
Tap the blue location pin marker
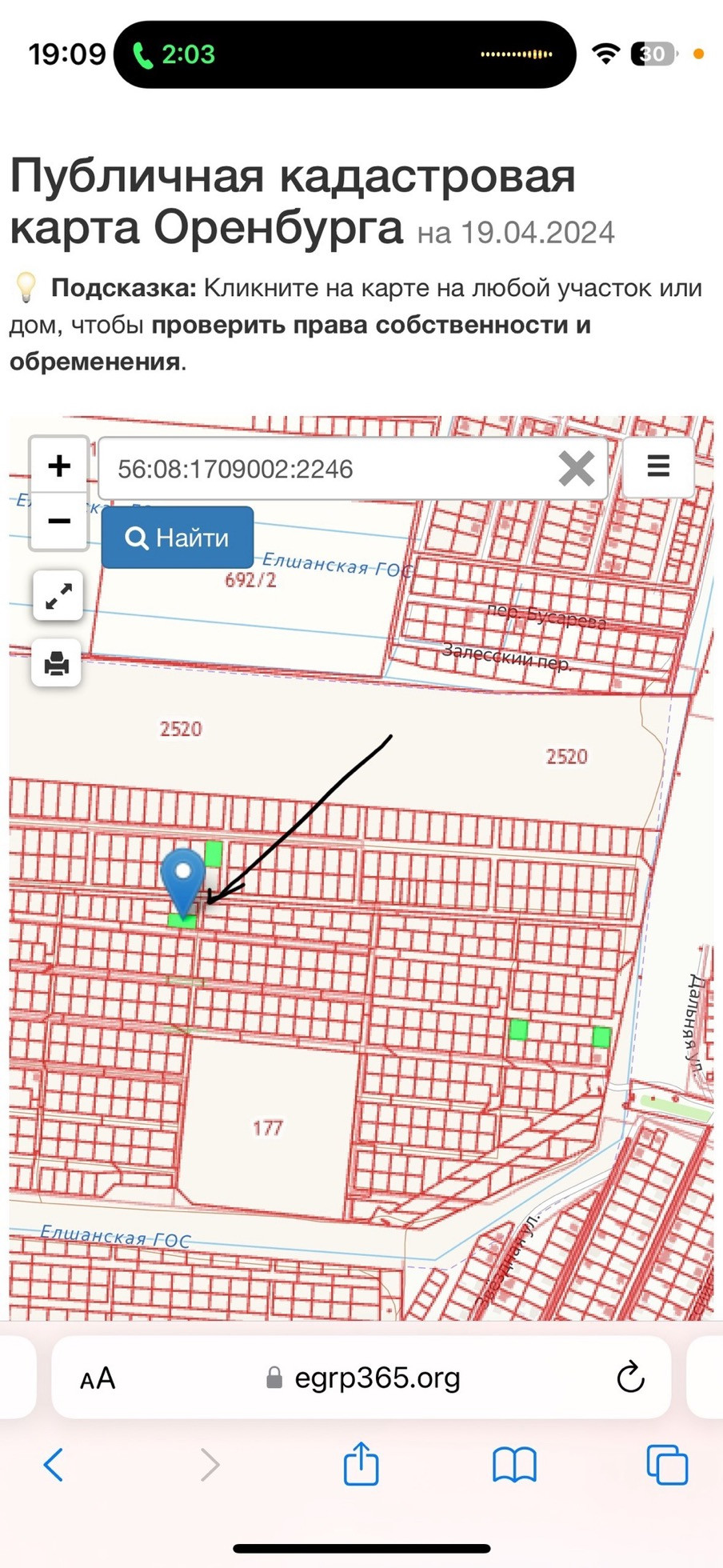point(183,882)
